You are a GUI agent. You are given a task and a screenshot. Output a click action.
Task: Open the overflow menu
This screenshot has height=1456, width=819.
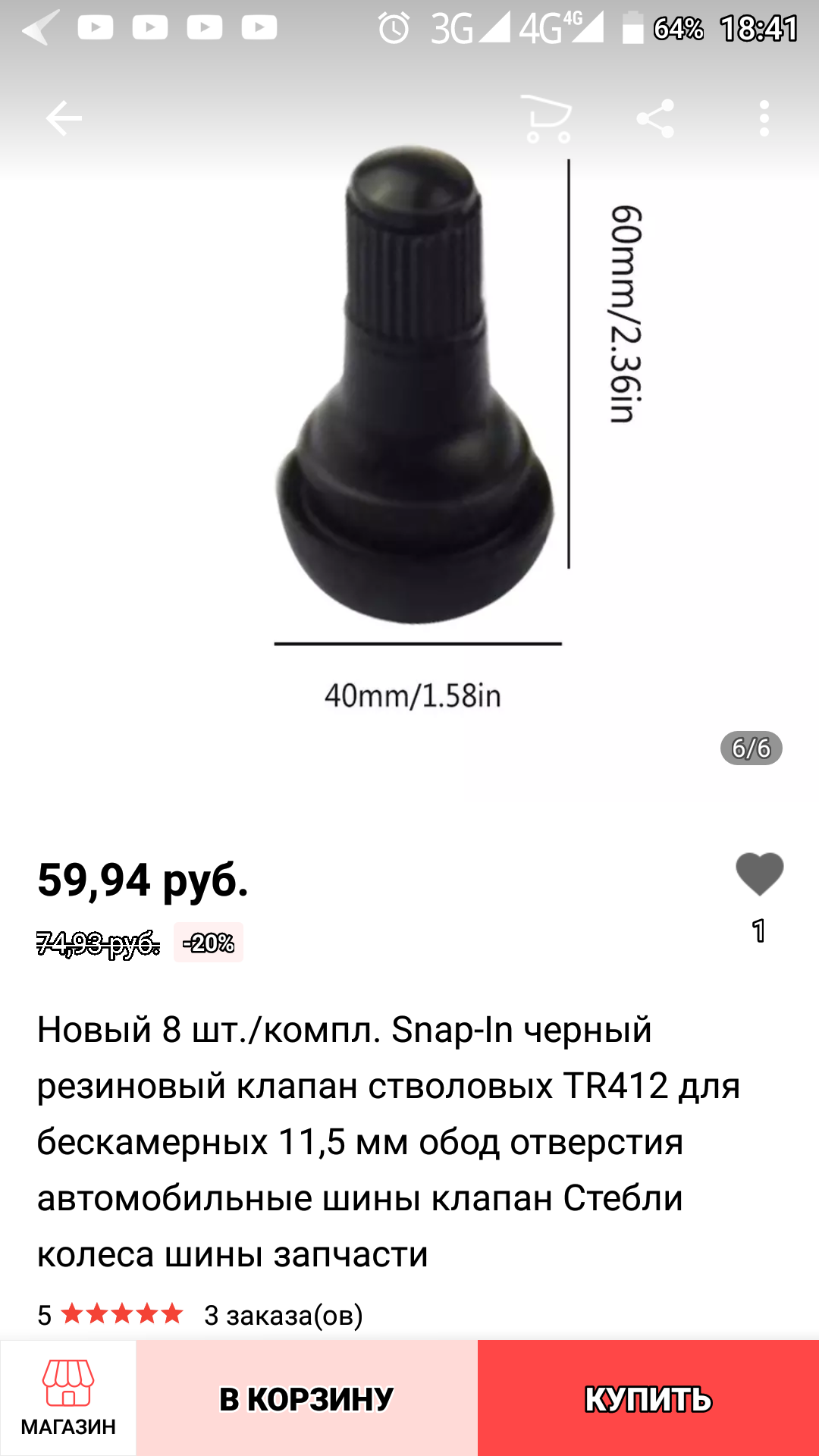click(x=764, y=119)
